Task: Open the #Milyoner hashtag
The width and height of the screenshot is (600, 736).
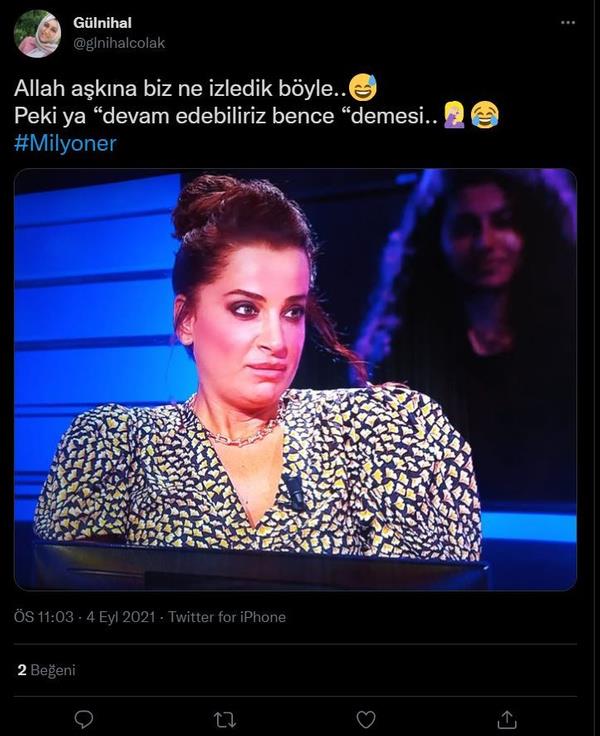Action: click(x=65, y=143)
